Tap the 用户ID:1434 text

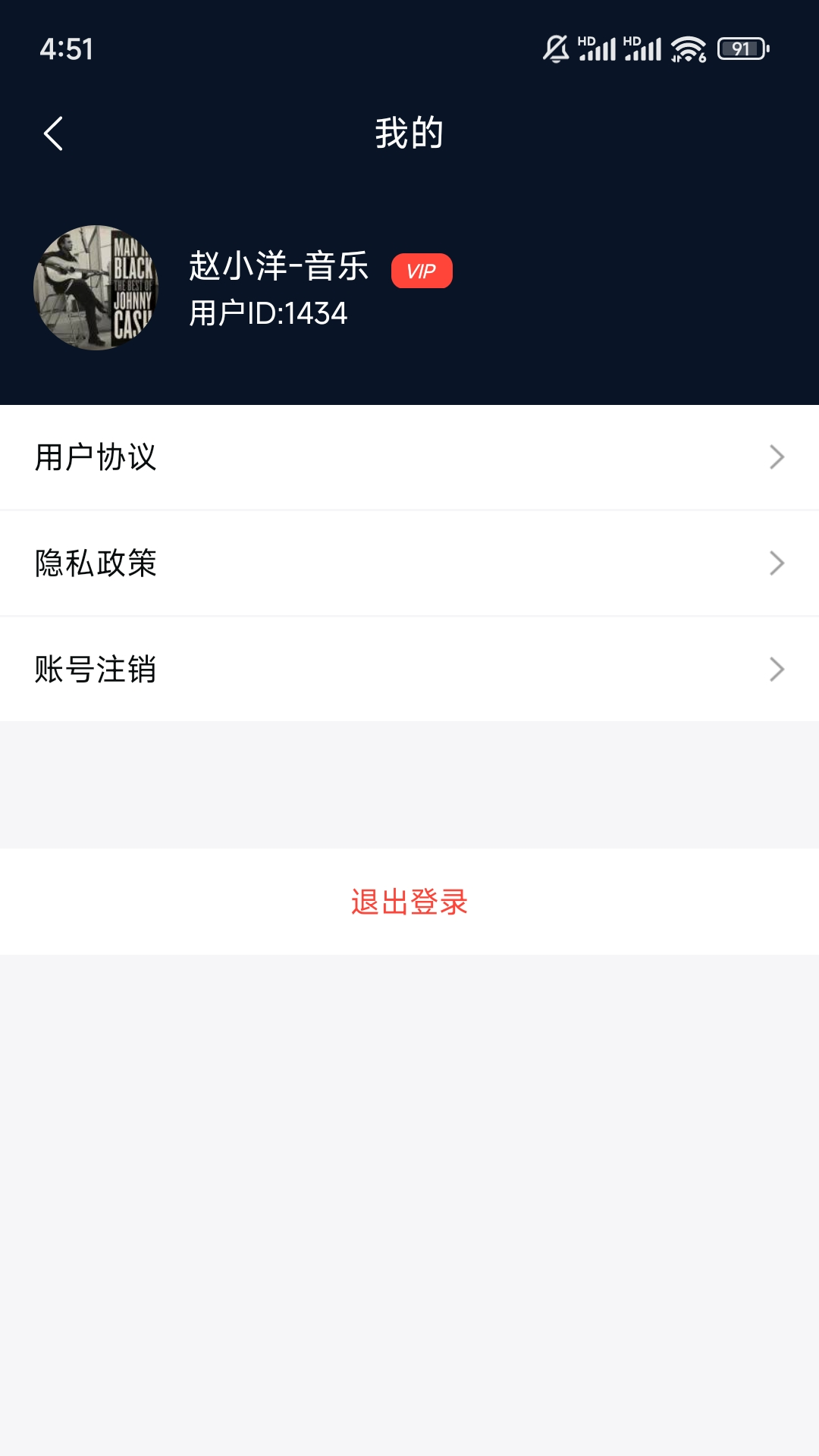[267, 312]
